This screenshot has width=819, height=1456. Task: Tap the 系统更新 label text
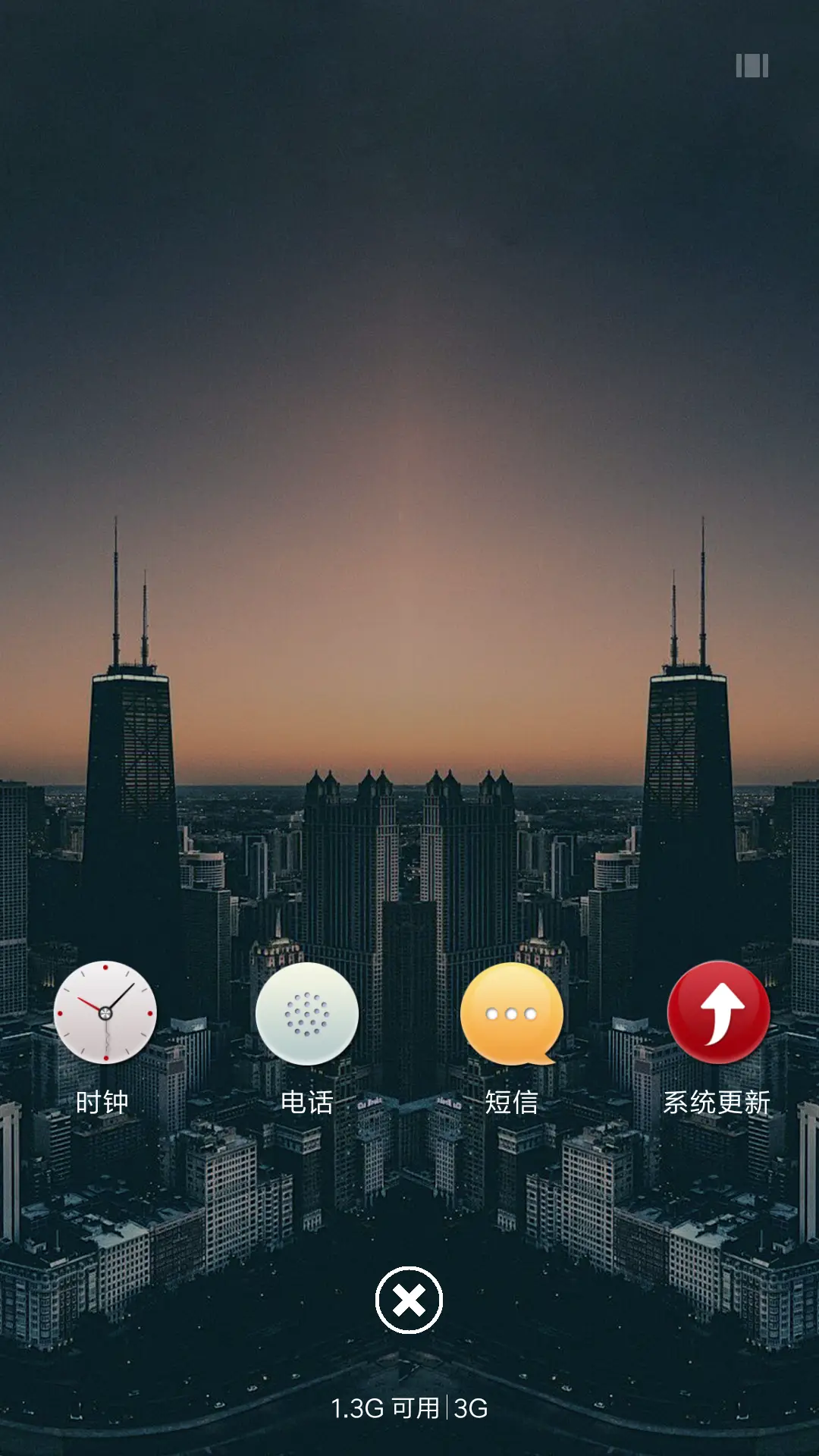pos(718,1103)
